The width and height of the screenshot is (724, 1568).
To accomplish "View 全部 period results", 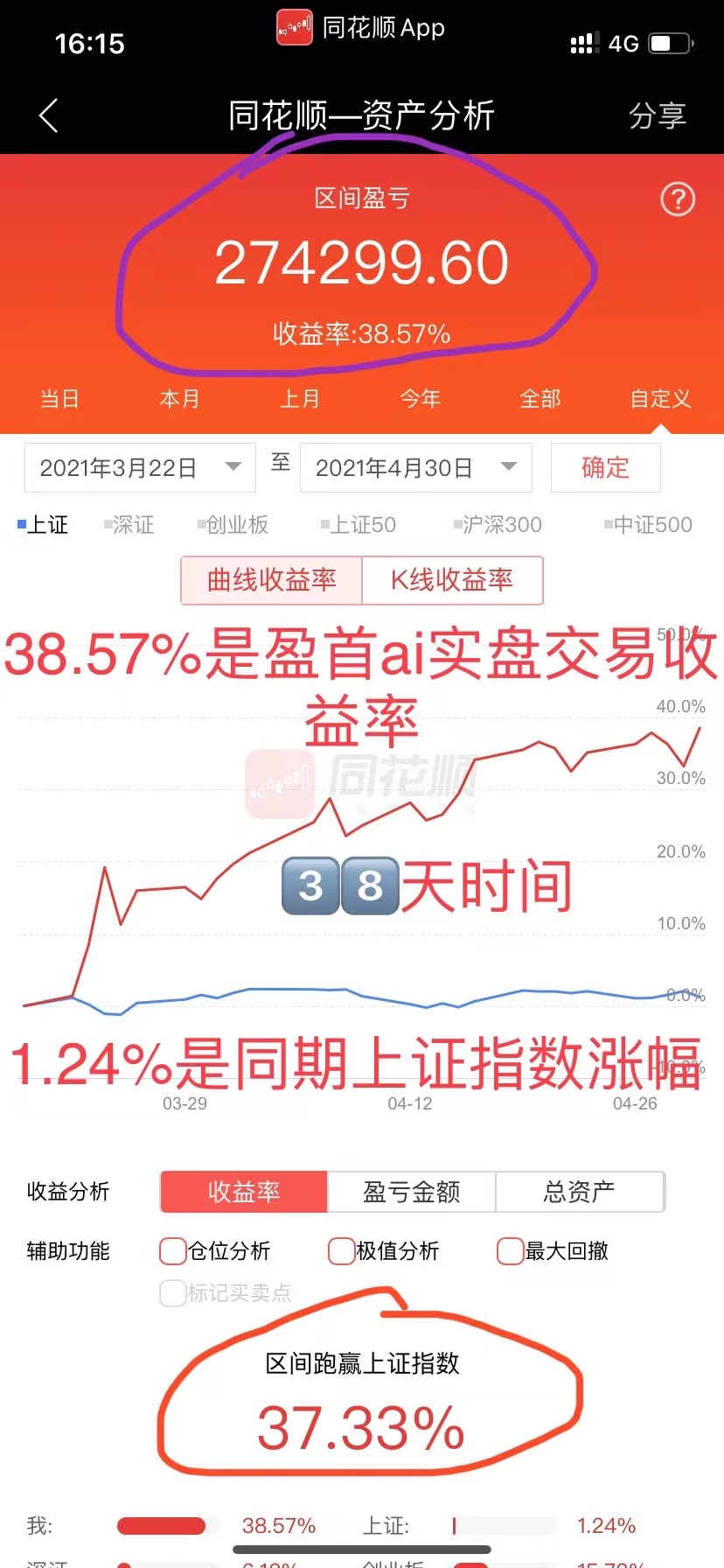I will [540, 399].
